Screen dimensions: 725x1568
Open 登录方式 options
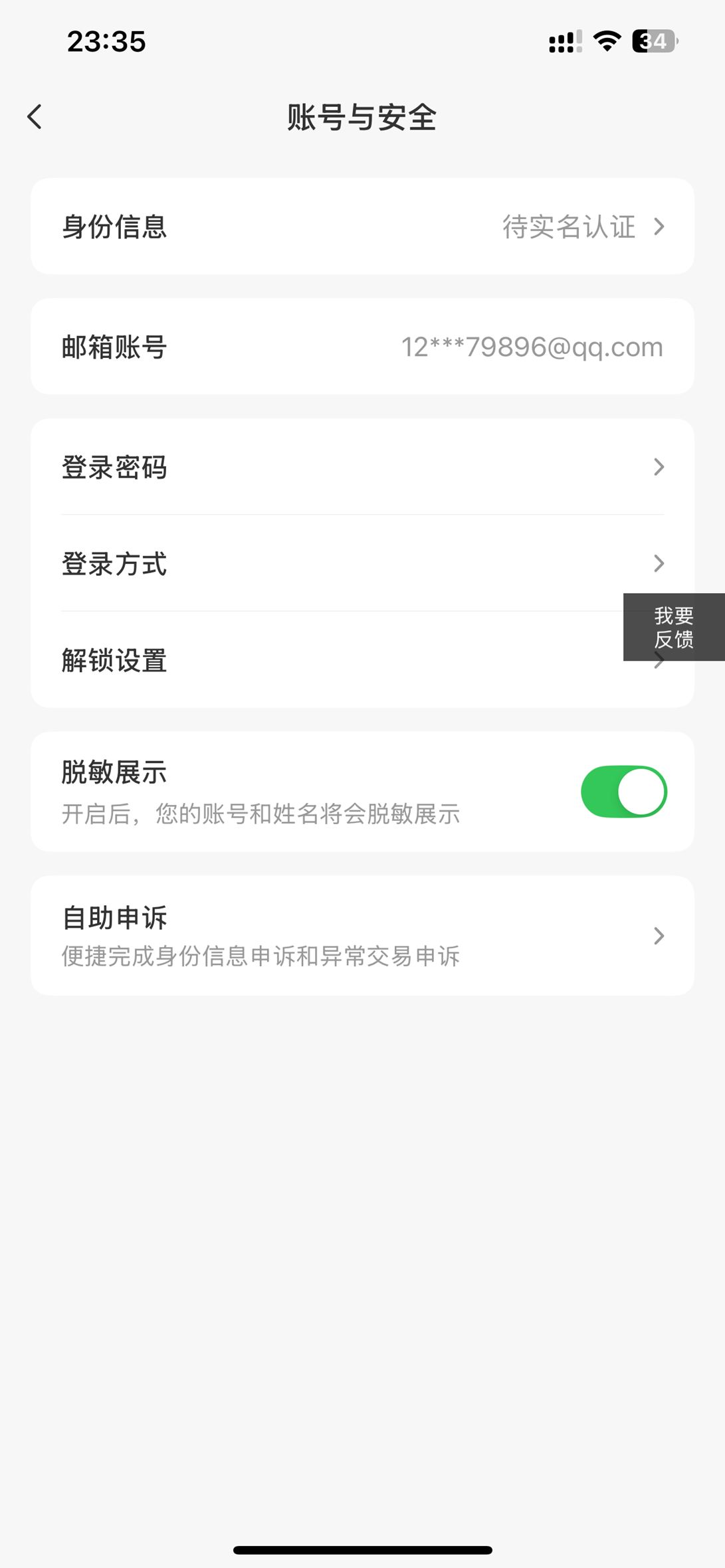click(362, 563)
